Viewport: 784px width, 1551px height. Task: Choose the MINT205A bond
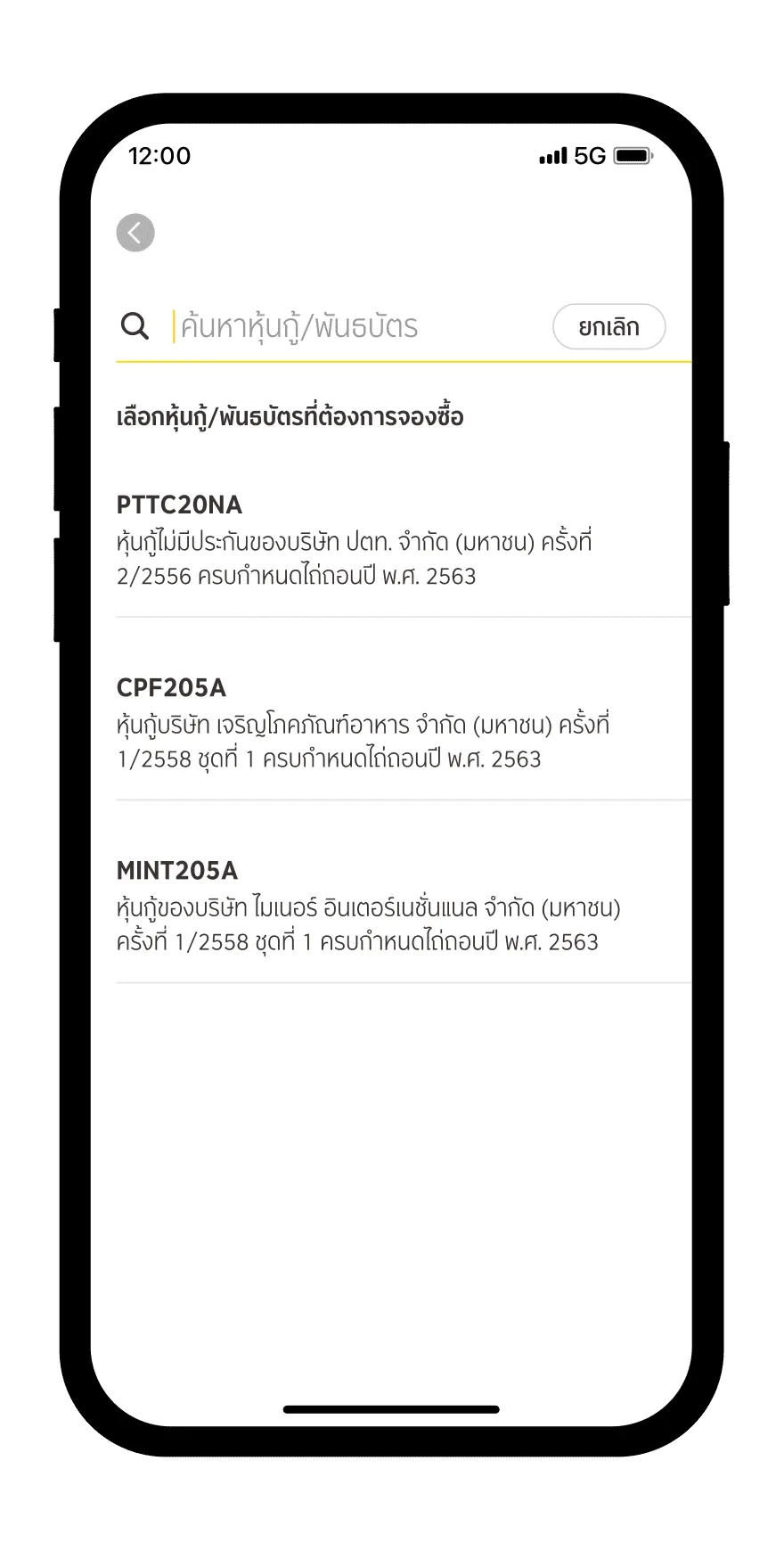click(x=404, y=906)
